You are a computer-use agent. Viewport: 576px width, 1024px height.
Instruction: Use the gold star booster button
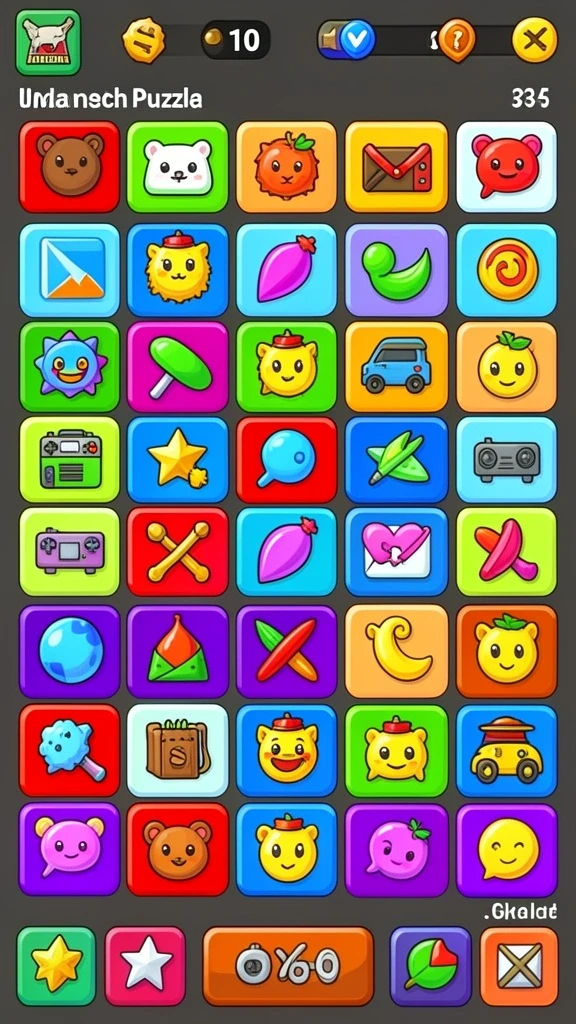coord(56,967)
